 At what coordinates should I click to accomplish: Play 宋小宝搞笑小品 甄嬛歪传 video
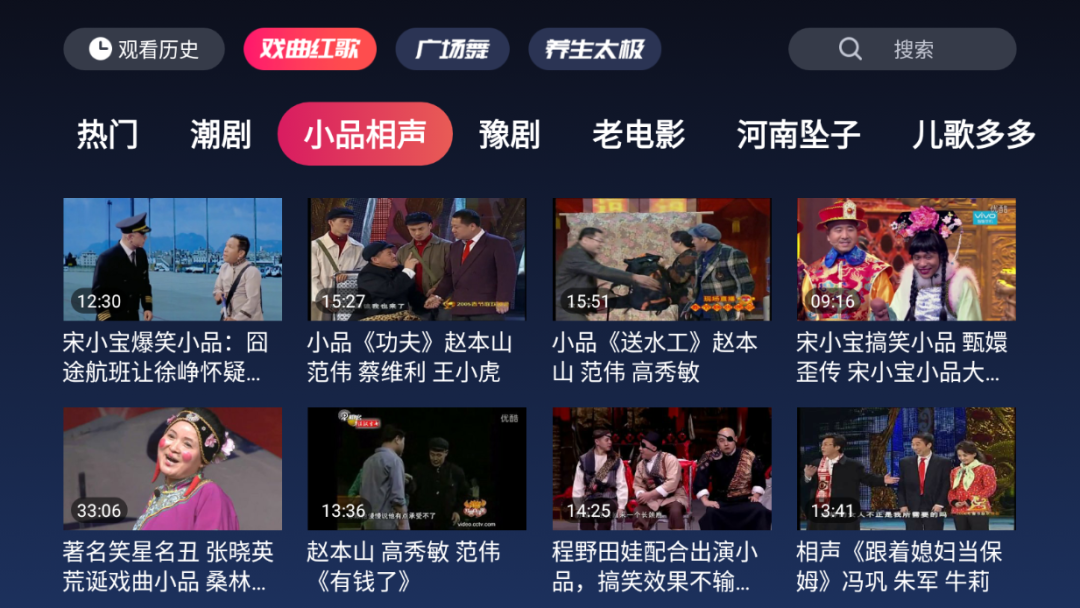pos(906,259)
